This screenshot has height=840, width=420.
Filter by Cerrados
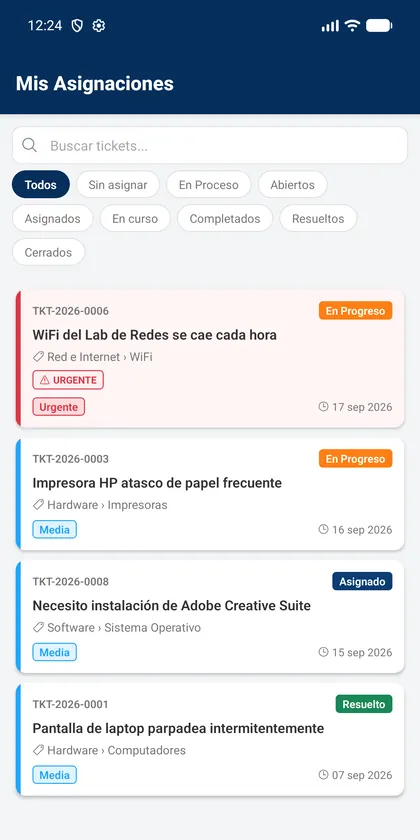tap(48, 252)
